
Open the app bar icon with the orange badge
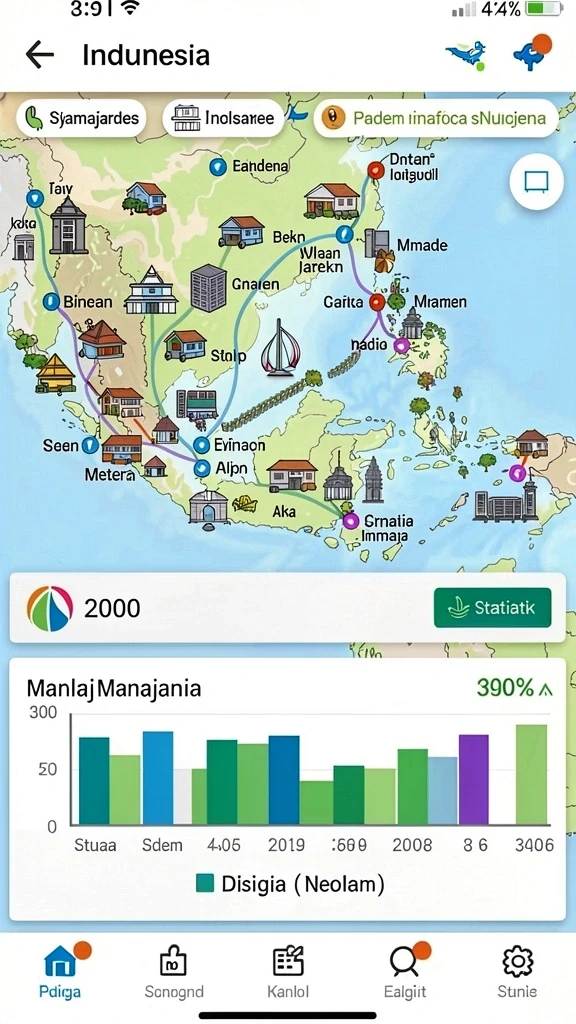[x=532, y=52]
